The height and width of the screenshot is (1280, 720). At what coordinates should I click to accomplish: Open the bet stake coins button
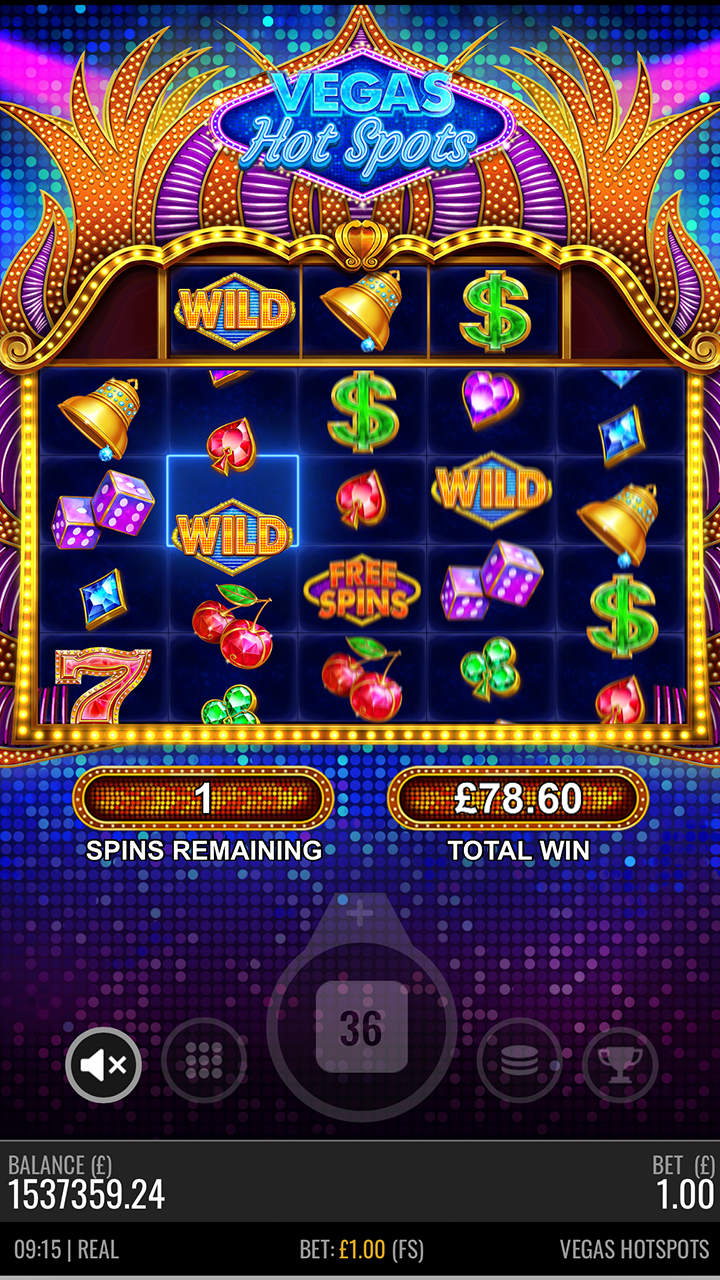point(519,1060)
